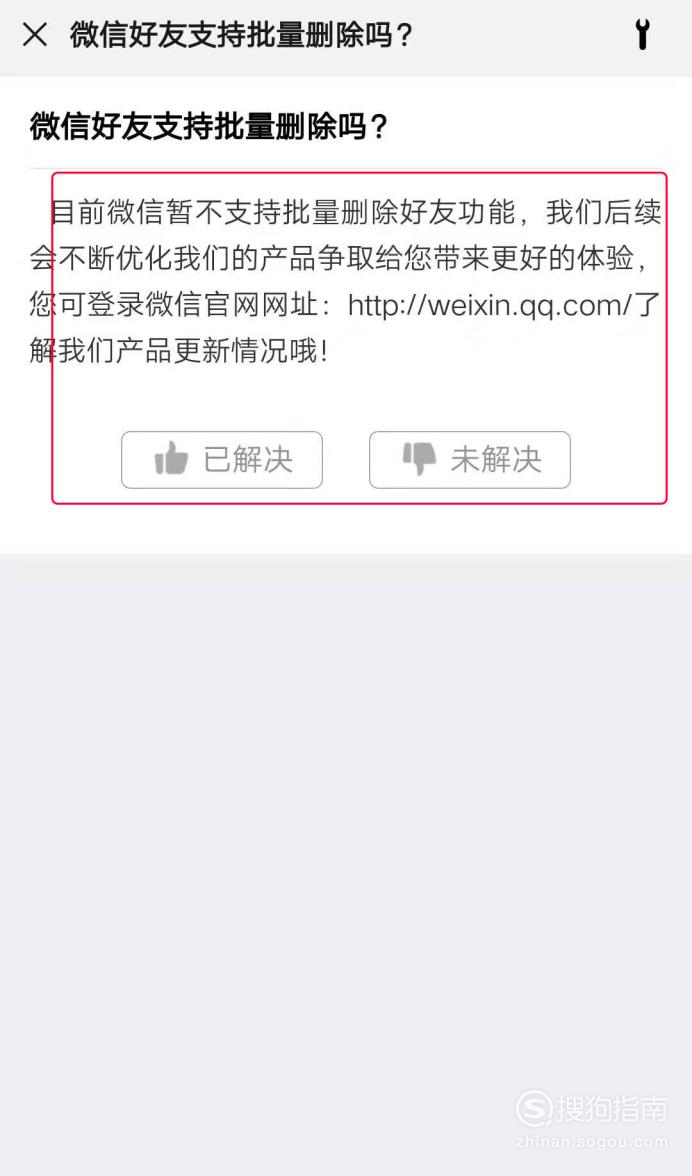Close the WeChat help page
The width and height of the screenshot is (692, 1176).
(x=34, y=34)
